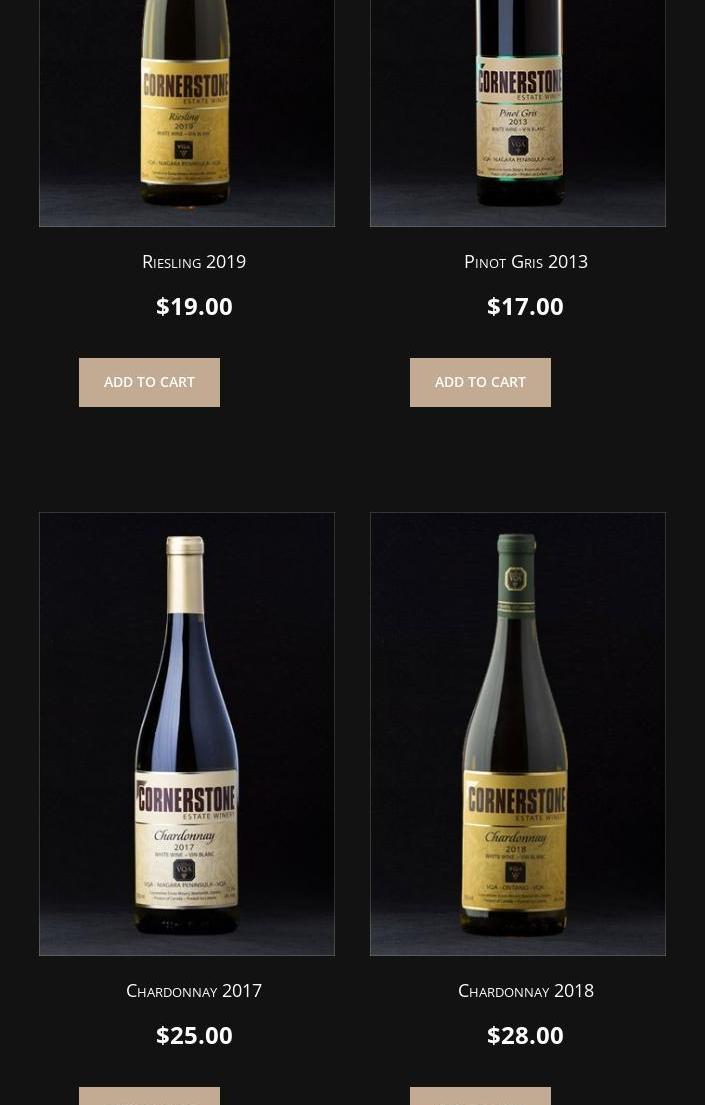Add Riesling 2019 to cart
Viewport: 705px width, 1105px height.
point(149,382)
